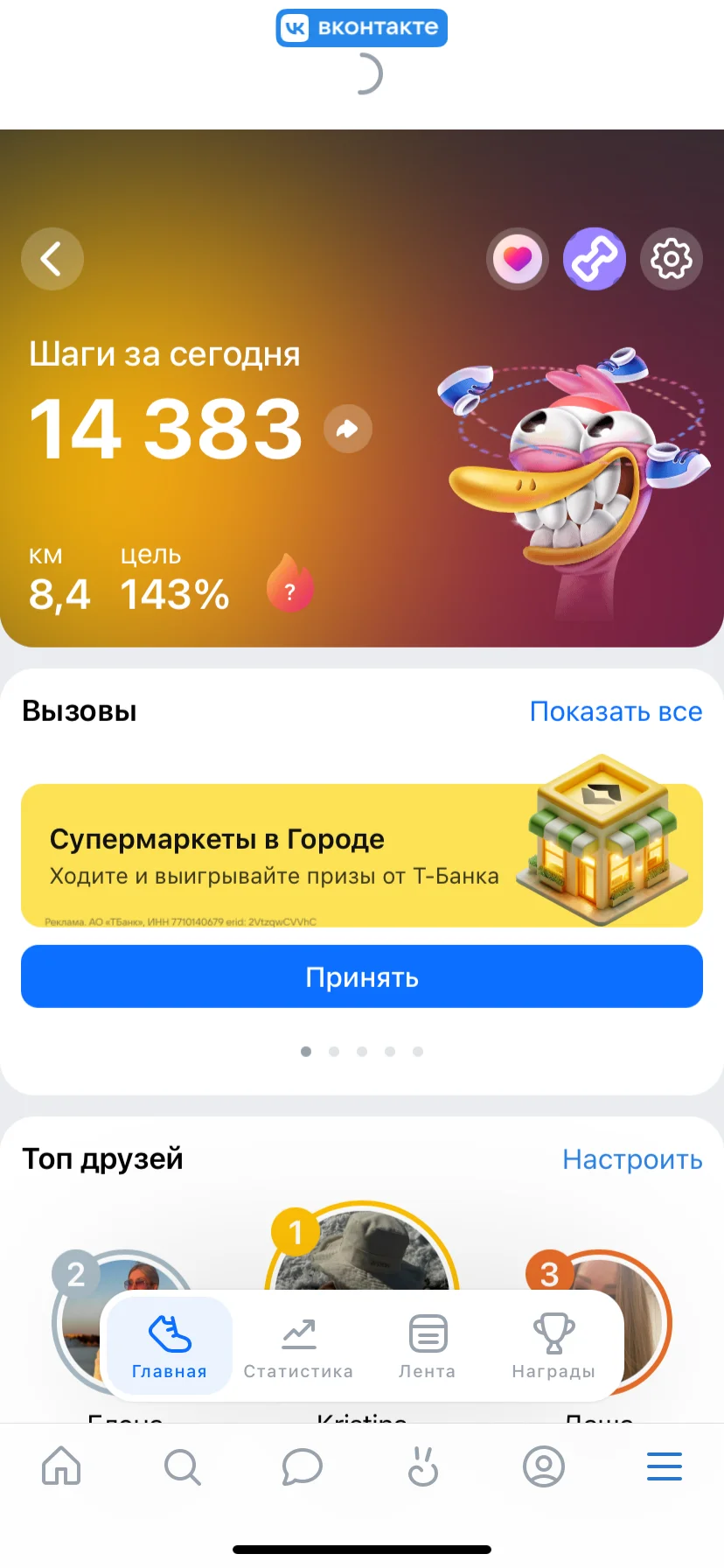Open the steps settings gear
Viewport: 724px width, 1568px height.
tap(672, 259)
